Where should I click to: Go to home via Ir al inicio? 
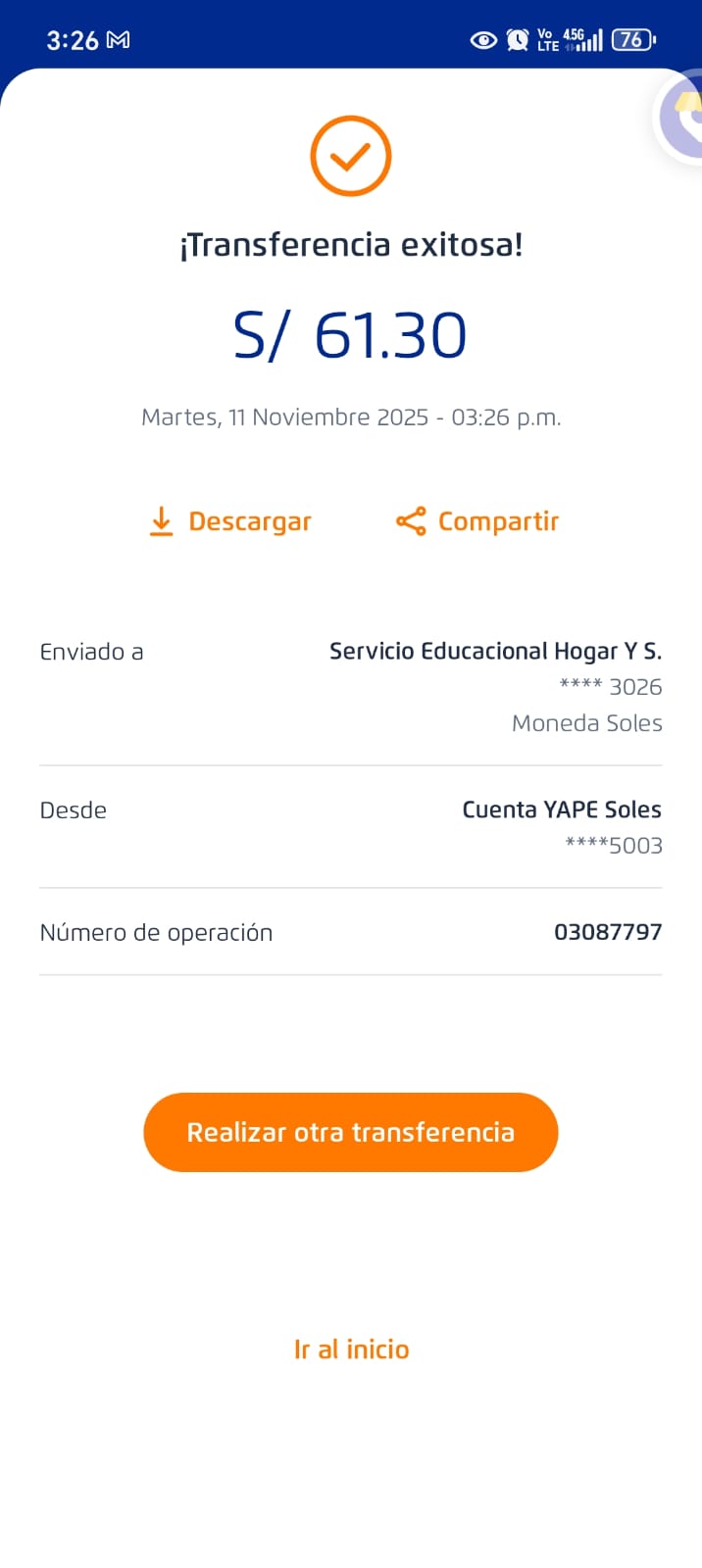click(x=351, y=1349)
